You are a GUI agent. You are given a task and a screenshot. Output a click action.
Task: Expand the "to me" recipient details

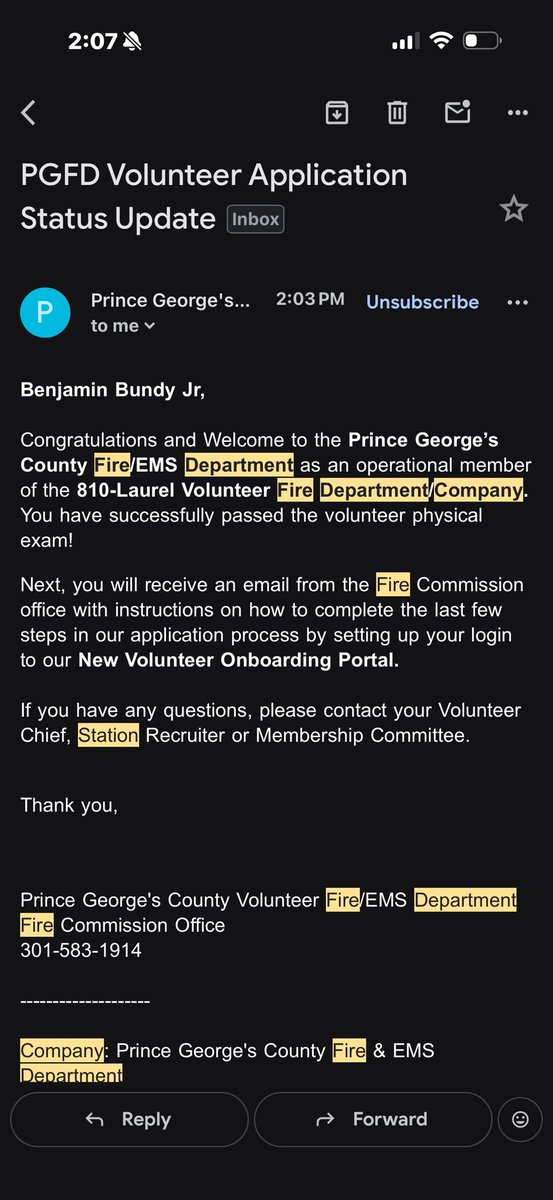123,326
